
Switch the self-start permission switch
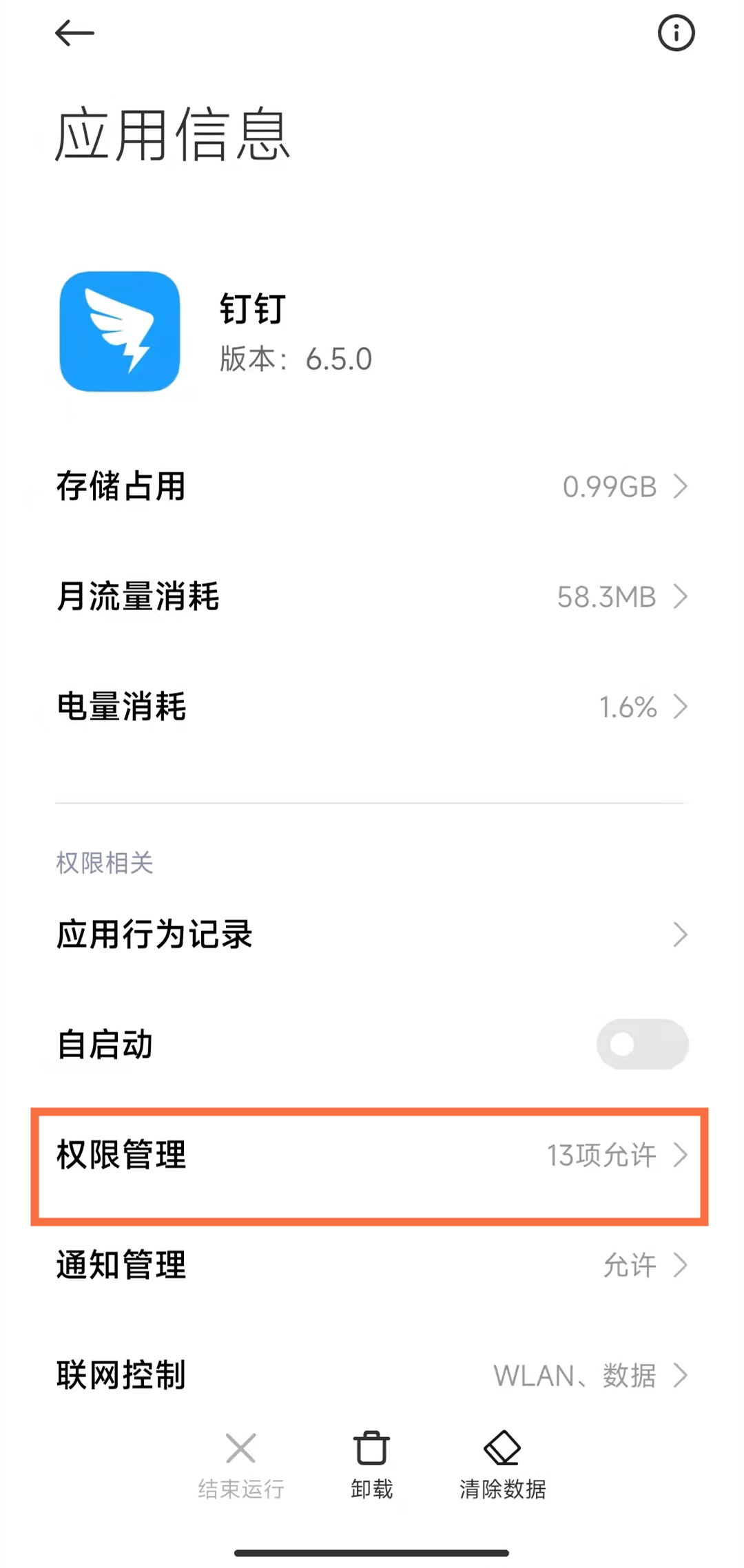642,1044
